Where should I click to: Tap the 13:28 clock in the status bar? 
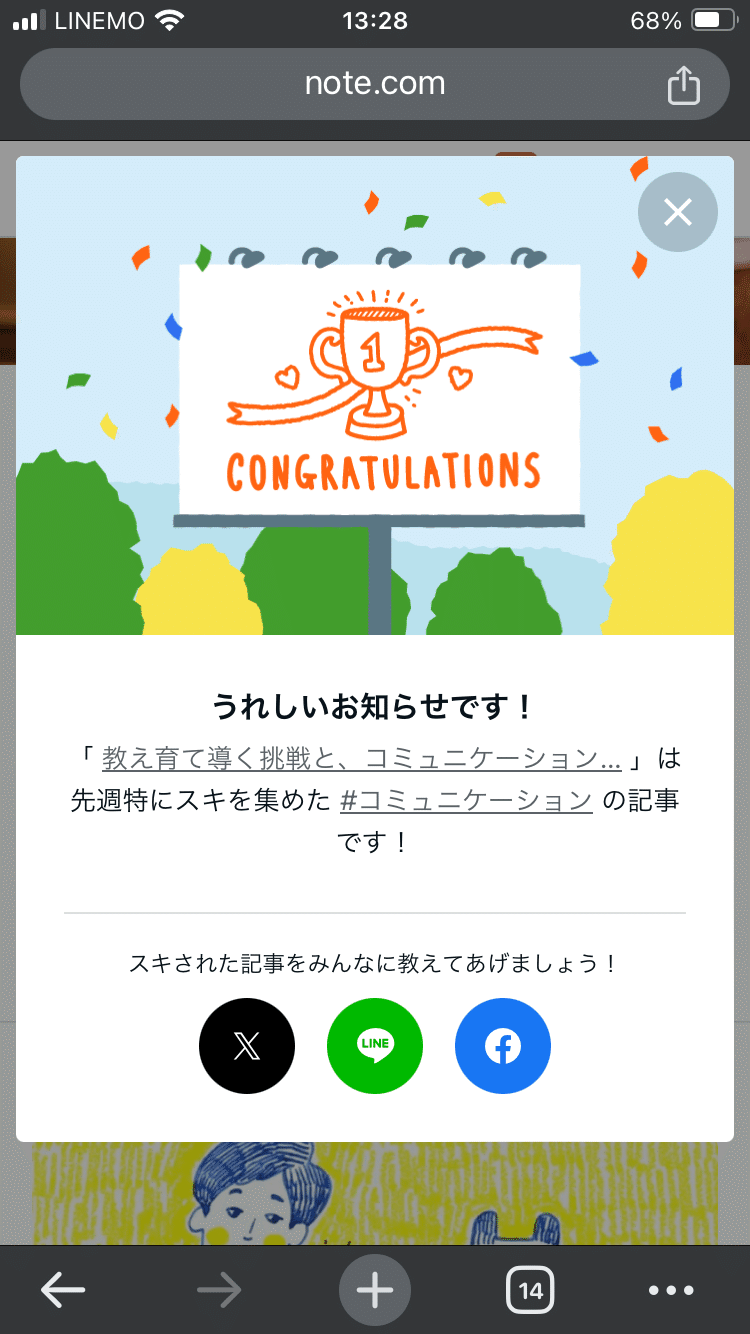click(x=374, y=20)
